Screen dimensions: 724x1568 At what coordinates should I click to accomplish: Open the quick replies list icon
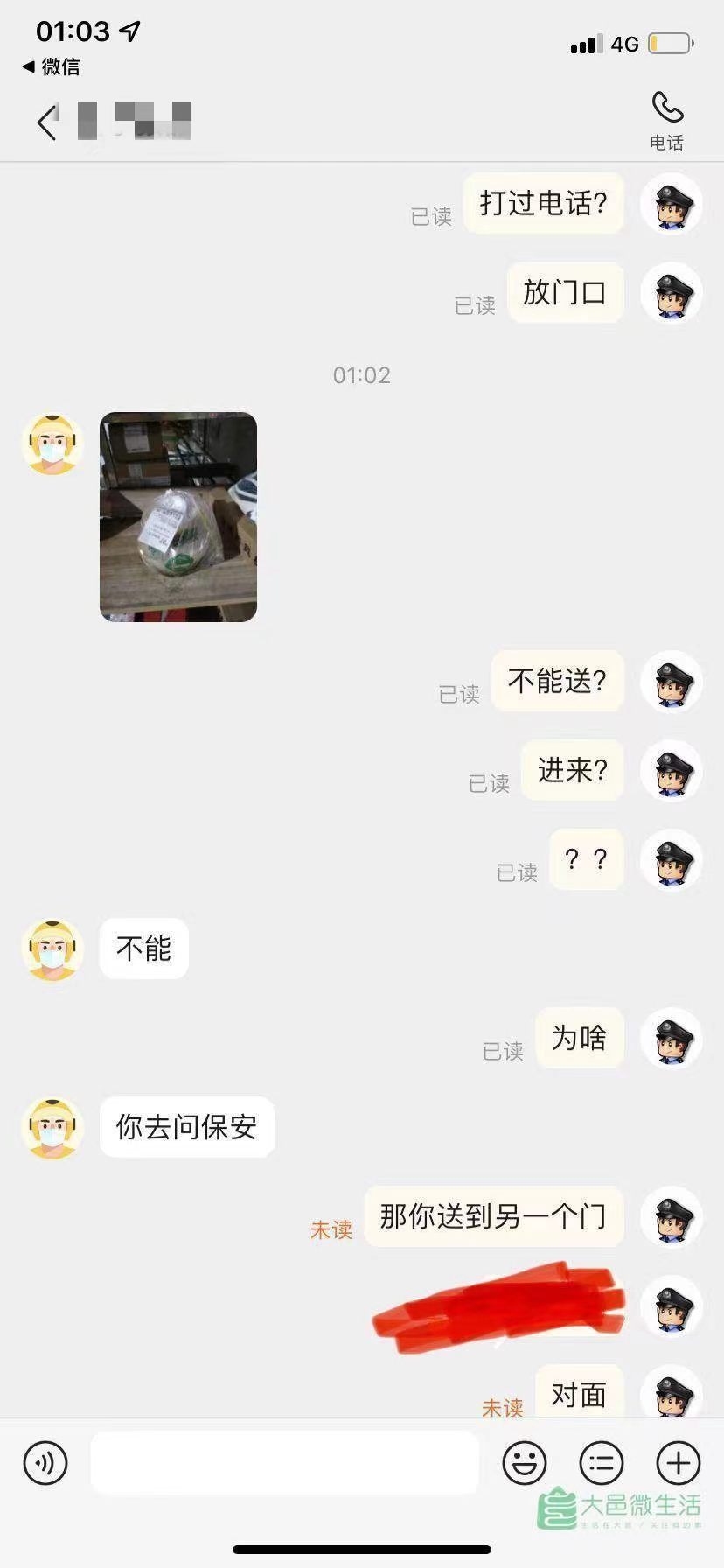(602, 1462)
